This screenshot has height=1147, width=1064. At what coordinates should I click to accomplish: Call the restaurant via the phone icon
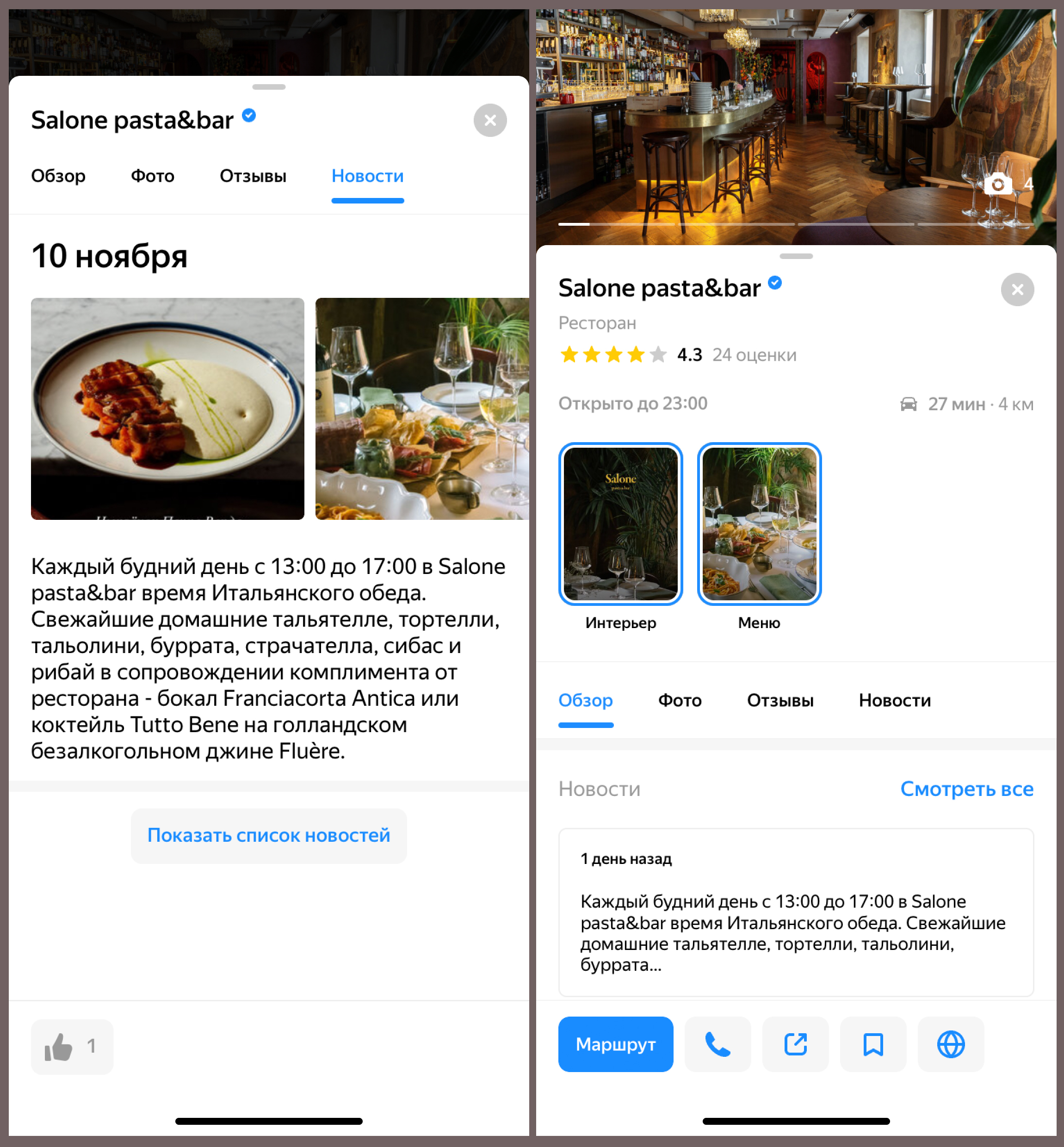pos(718,1044)
